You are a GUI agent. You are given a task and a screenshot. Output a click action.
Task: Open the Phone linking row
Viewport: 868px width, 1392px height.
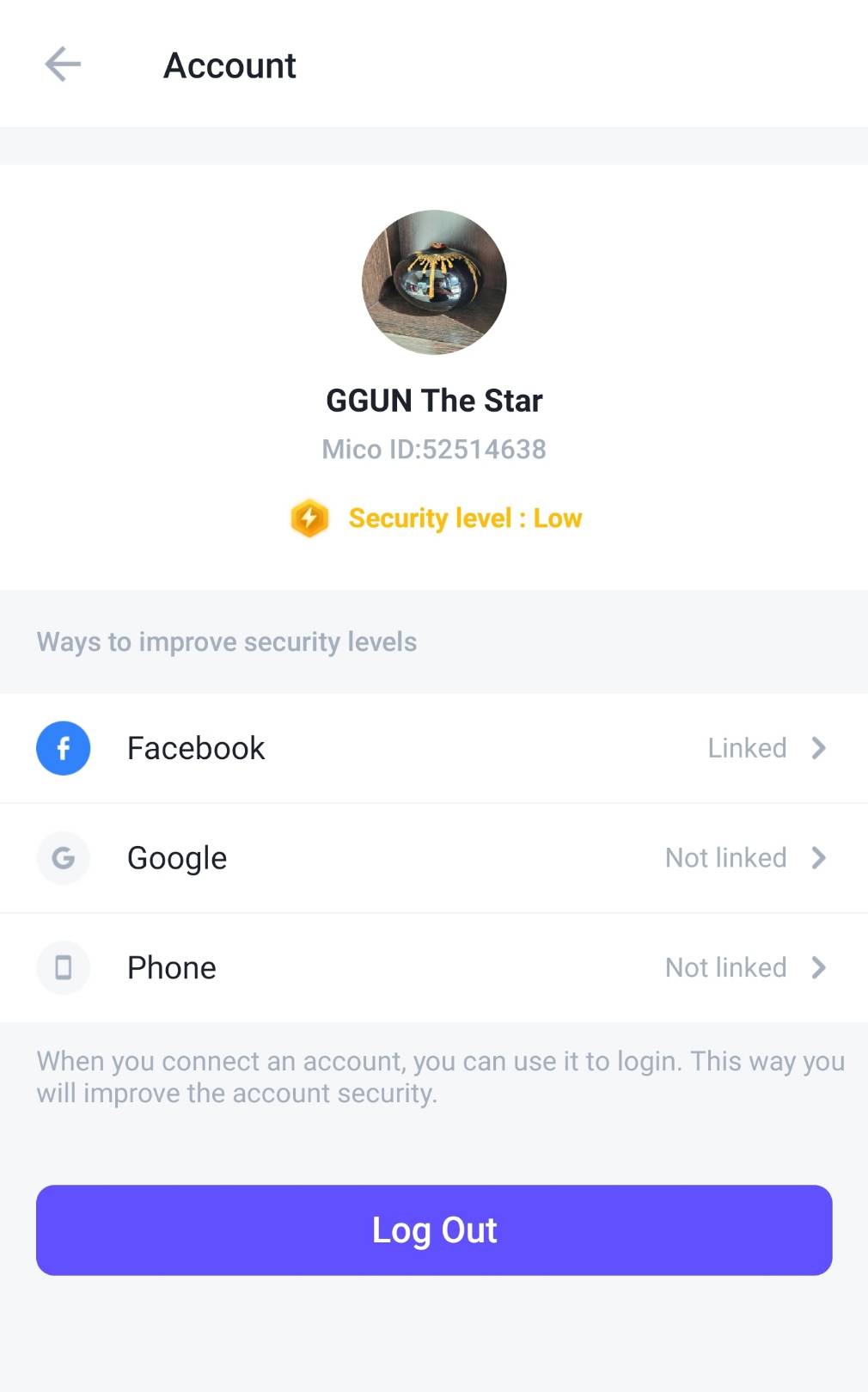(433, 967)
